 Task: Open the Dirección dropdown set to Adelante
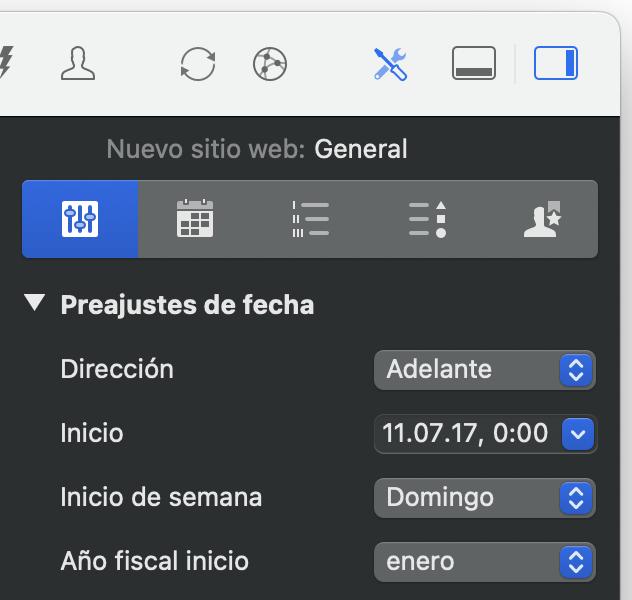coord(484,369)
